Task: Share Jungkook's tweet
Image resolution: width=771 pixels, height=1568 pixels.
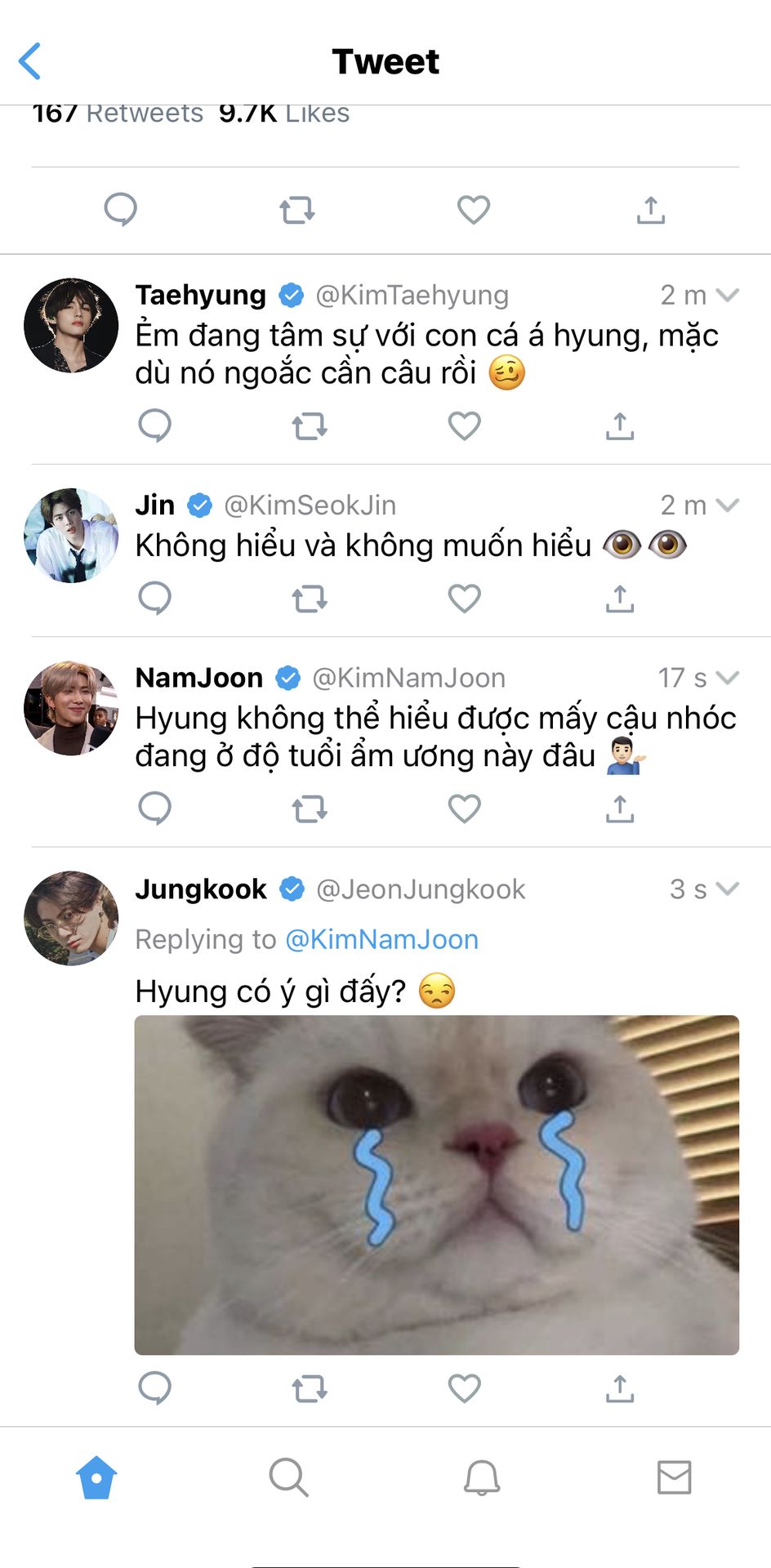Action: coord(620,1388)
